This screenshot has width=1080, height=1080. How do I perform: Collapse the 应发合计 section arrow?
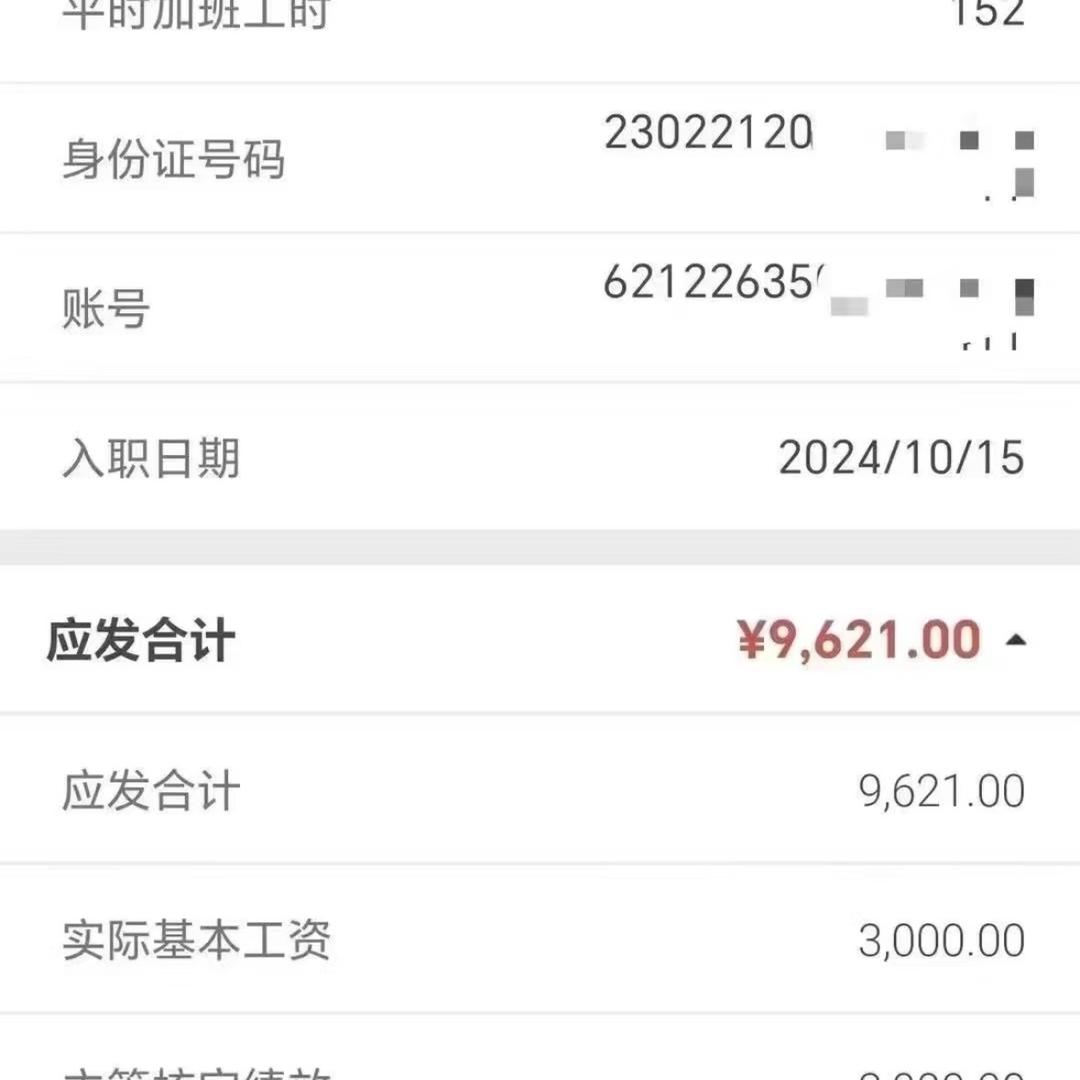[x=1016, y=641]
